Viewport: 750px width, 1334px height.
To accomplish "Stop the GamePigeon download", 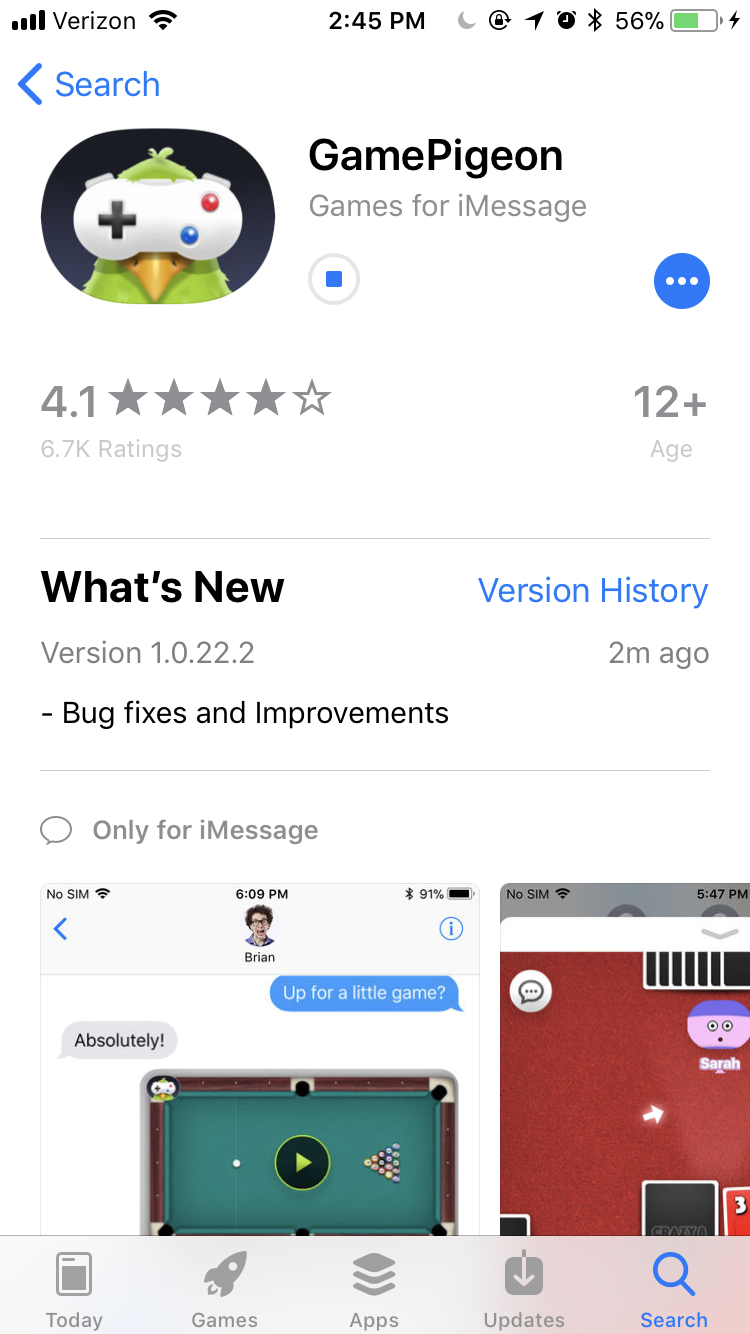I will (334, 280).
